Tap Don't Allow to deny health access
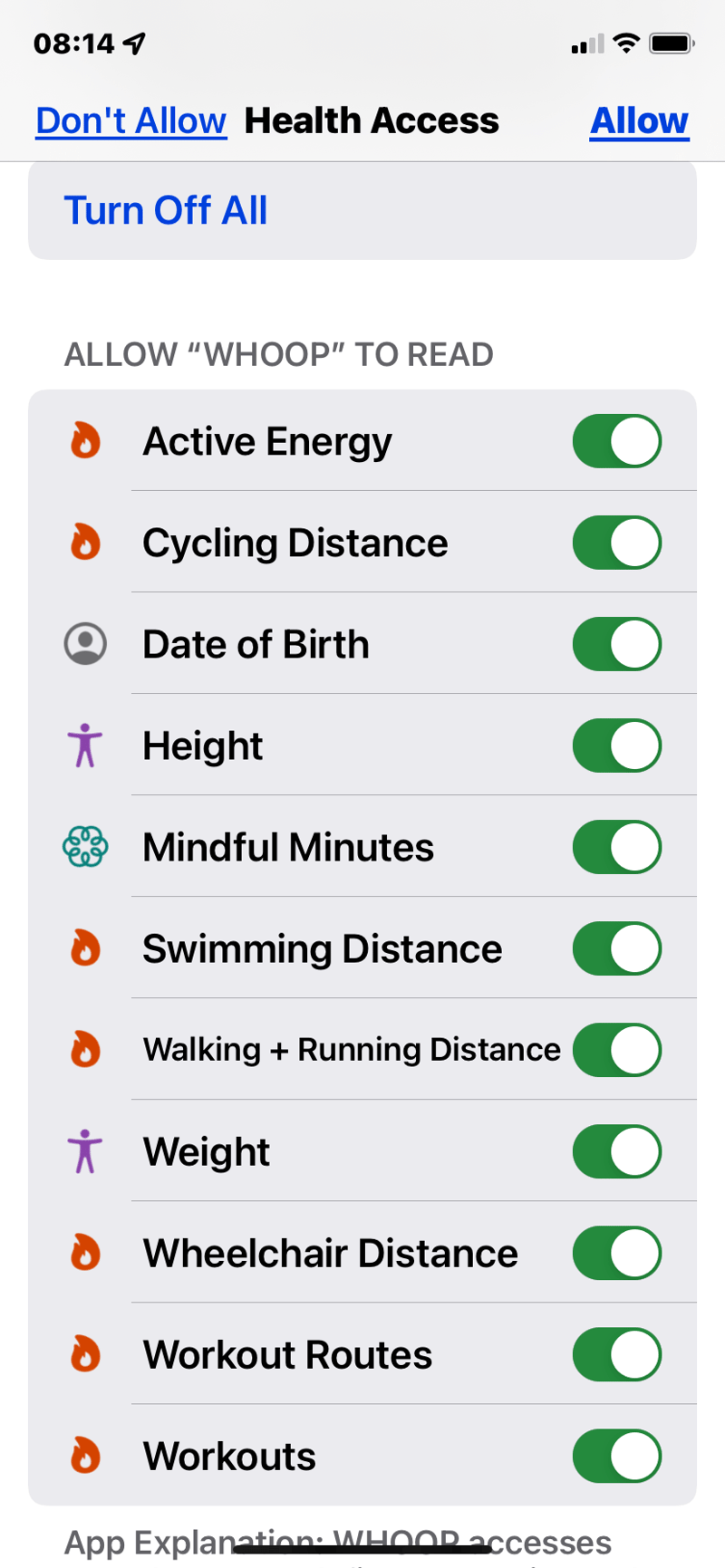Image resolution: width=725 pixels, height=1568 pixels. 130,120
